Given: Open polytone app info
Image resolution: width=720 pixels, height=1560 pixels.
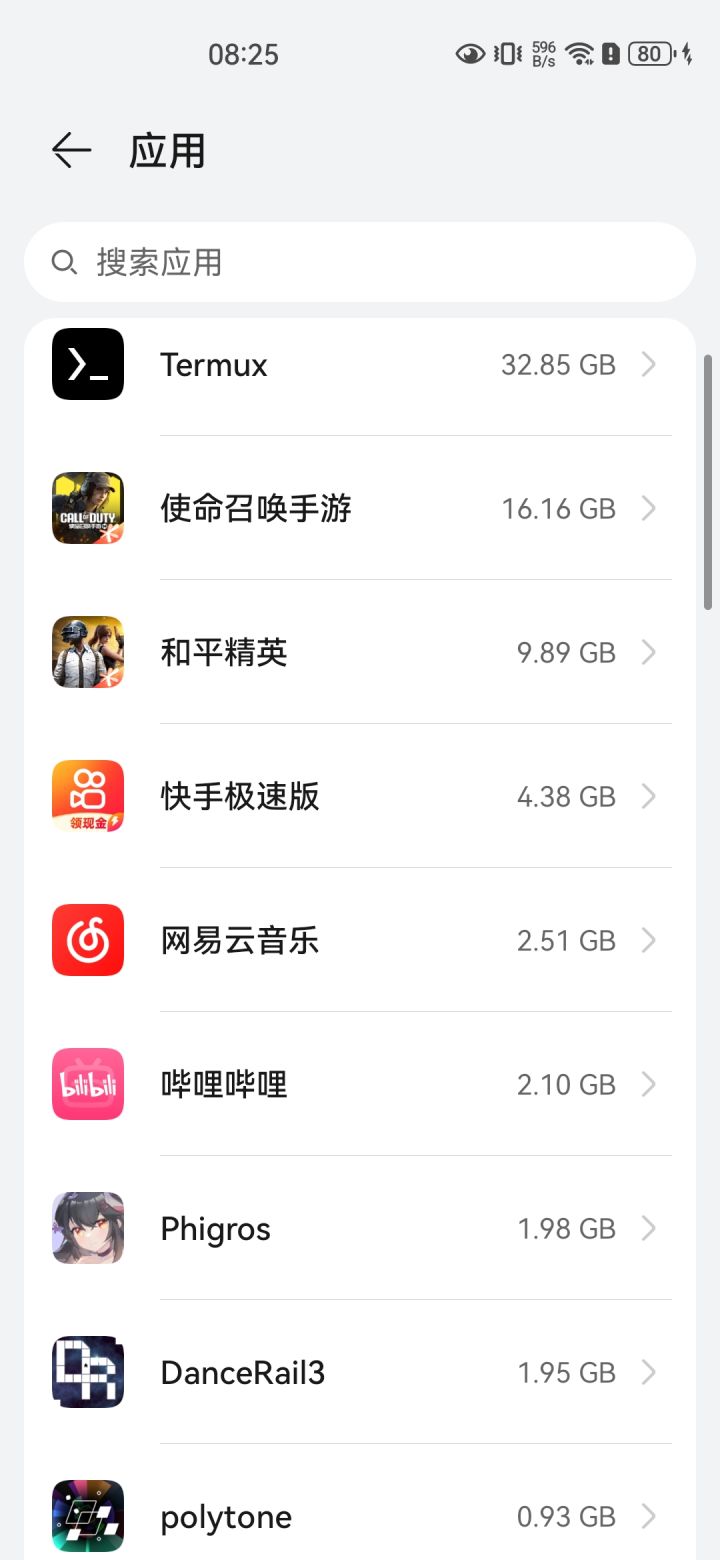Looking at the screenshot, I should 360,1517.
